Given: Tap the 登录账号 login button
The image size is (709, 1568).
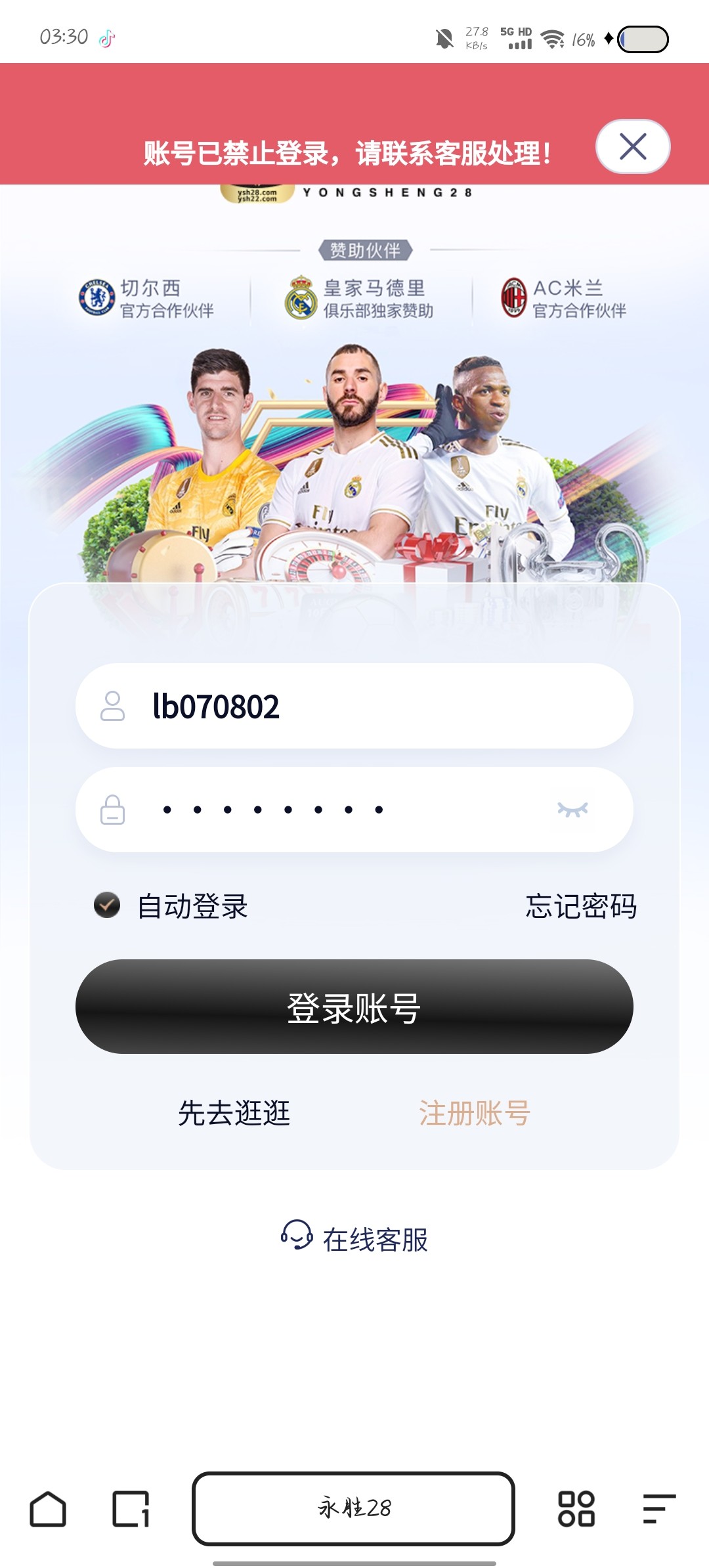Looking at the screenshot, I should (354, 1007).
